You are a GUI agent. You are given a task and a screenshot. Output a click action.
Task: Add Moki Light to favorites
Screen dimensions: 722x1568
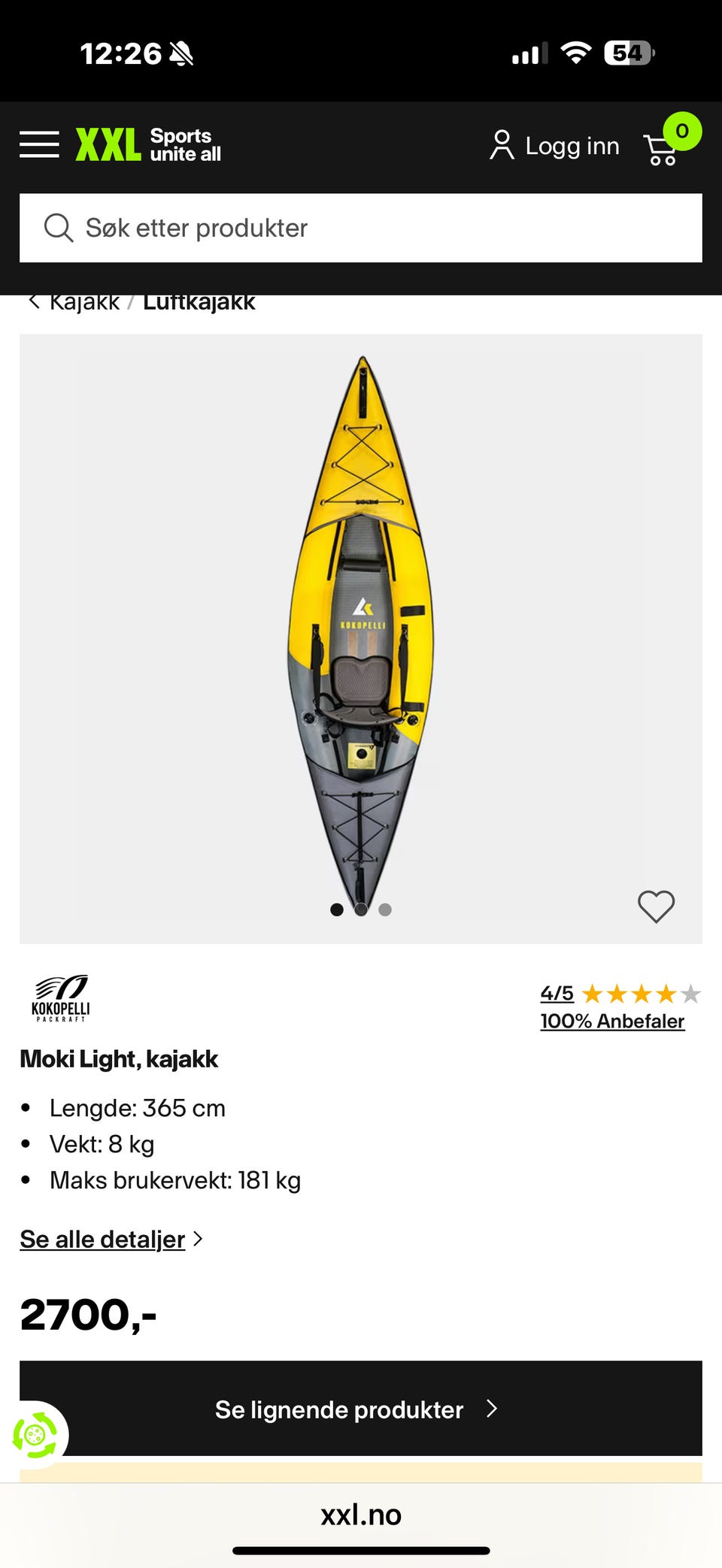click(656, 906)
